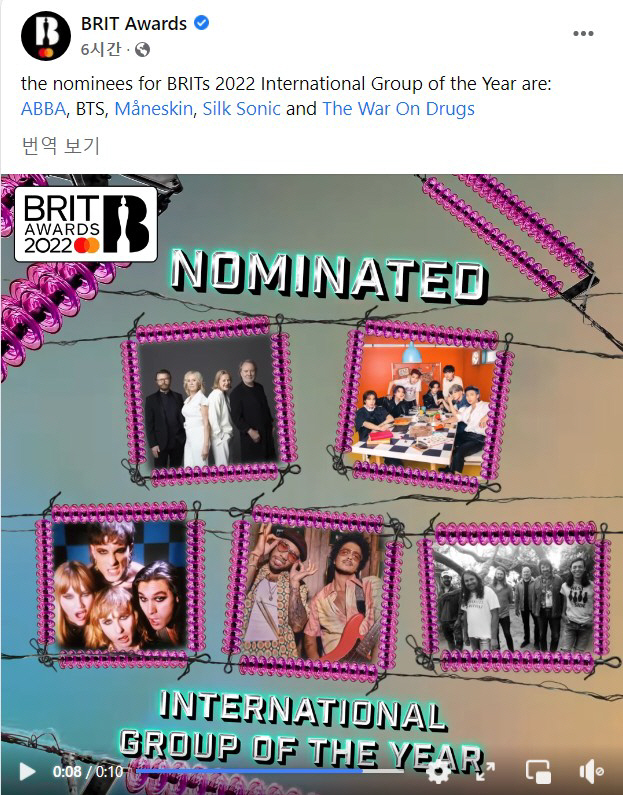623x795 pixels.
Task: Adjust or mute video volume
Action: [x=590, y=771]
